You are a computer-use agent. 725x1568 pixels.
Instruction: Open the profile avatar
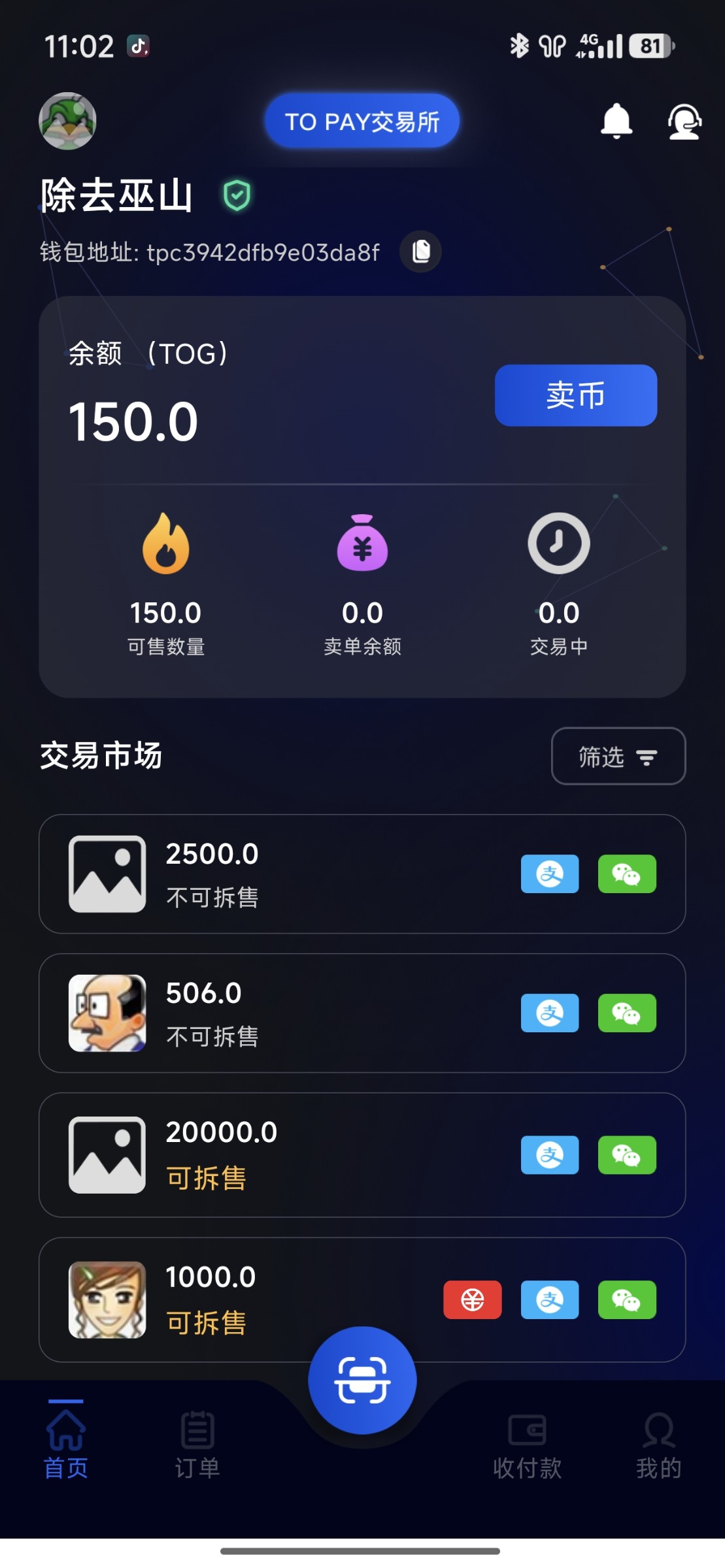[67, 121]
